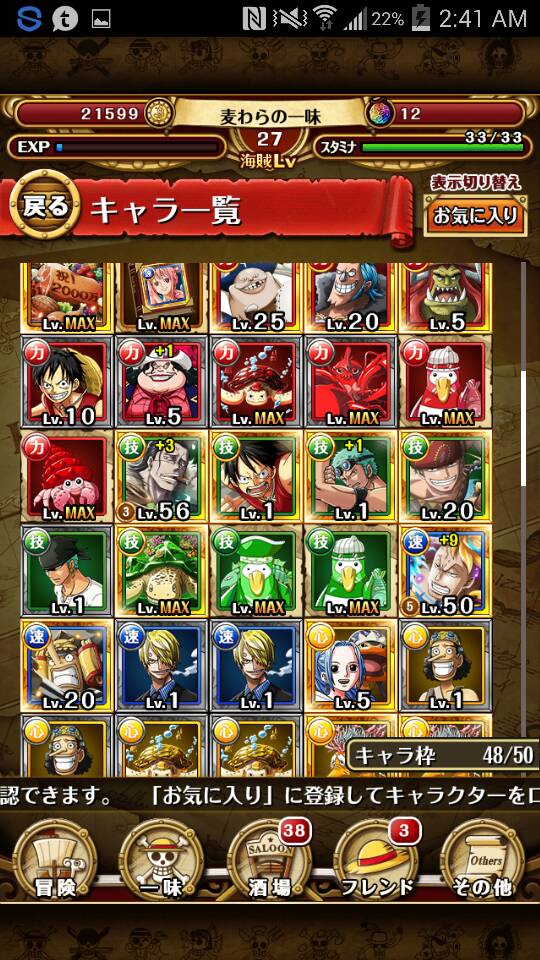Viewport: 540px width, 960px height.
Task: Open the Lv.5 green orc character
Action: coord(445,298)
